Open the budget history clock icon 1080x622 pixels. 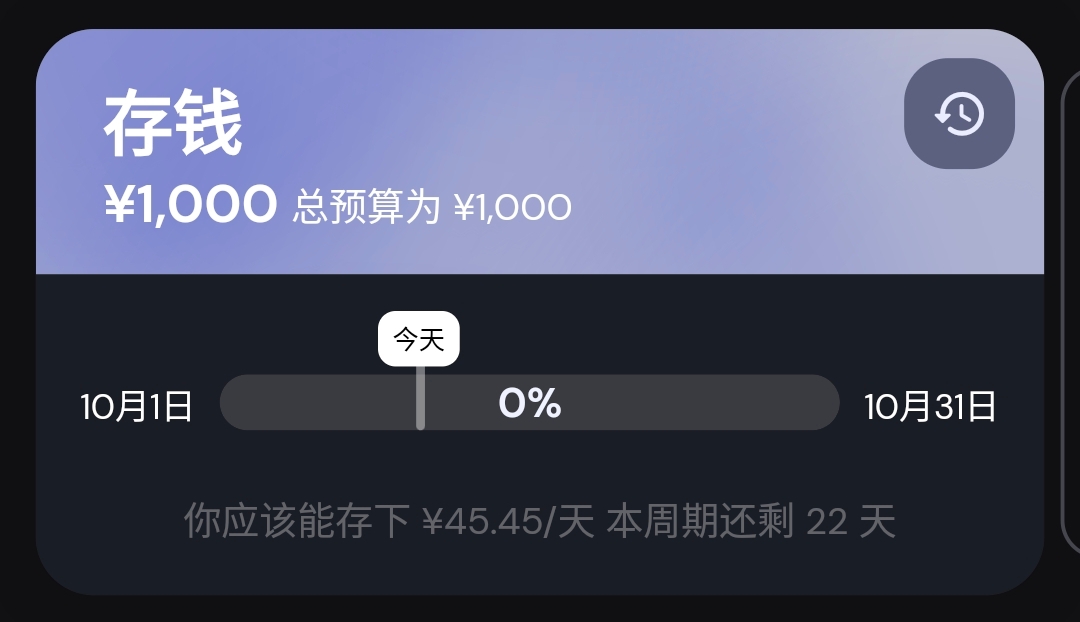(x=959, y=114)
